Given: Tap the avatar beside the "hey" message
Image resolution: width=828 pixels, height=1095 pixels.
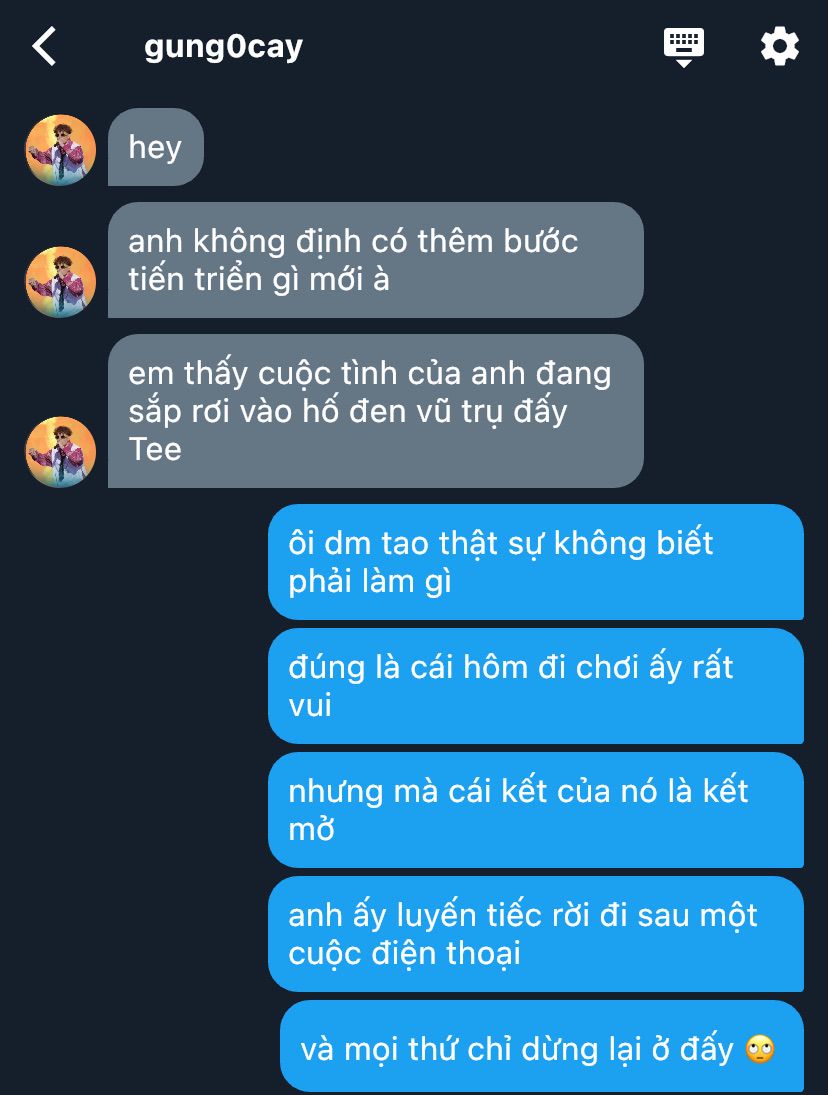Looking at the screenshot, I should click(x=60, y=150).
